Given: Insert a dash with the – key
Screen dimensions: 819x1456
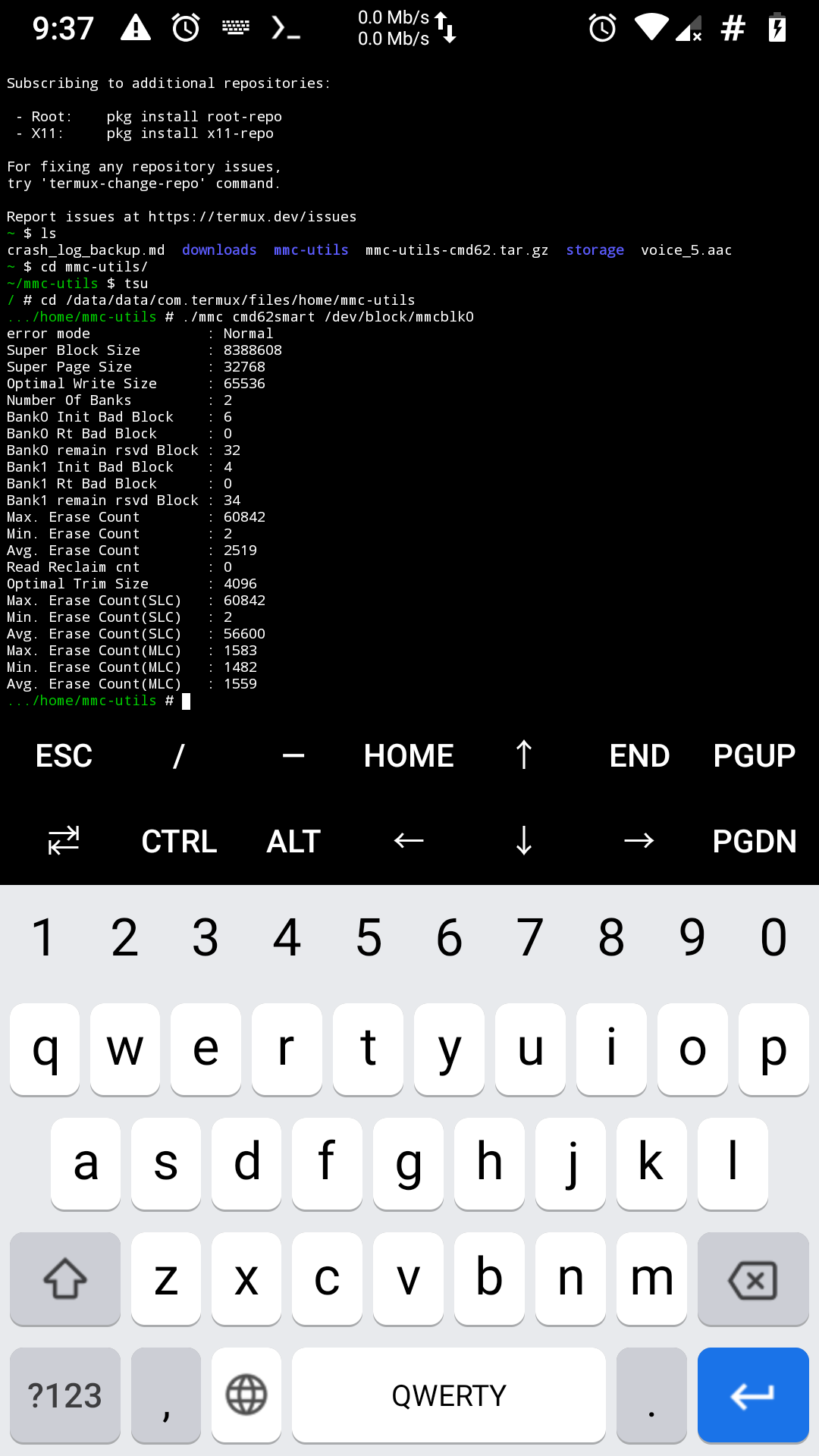Looking at the screenshot, I should [x=293, y=755].
